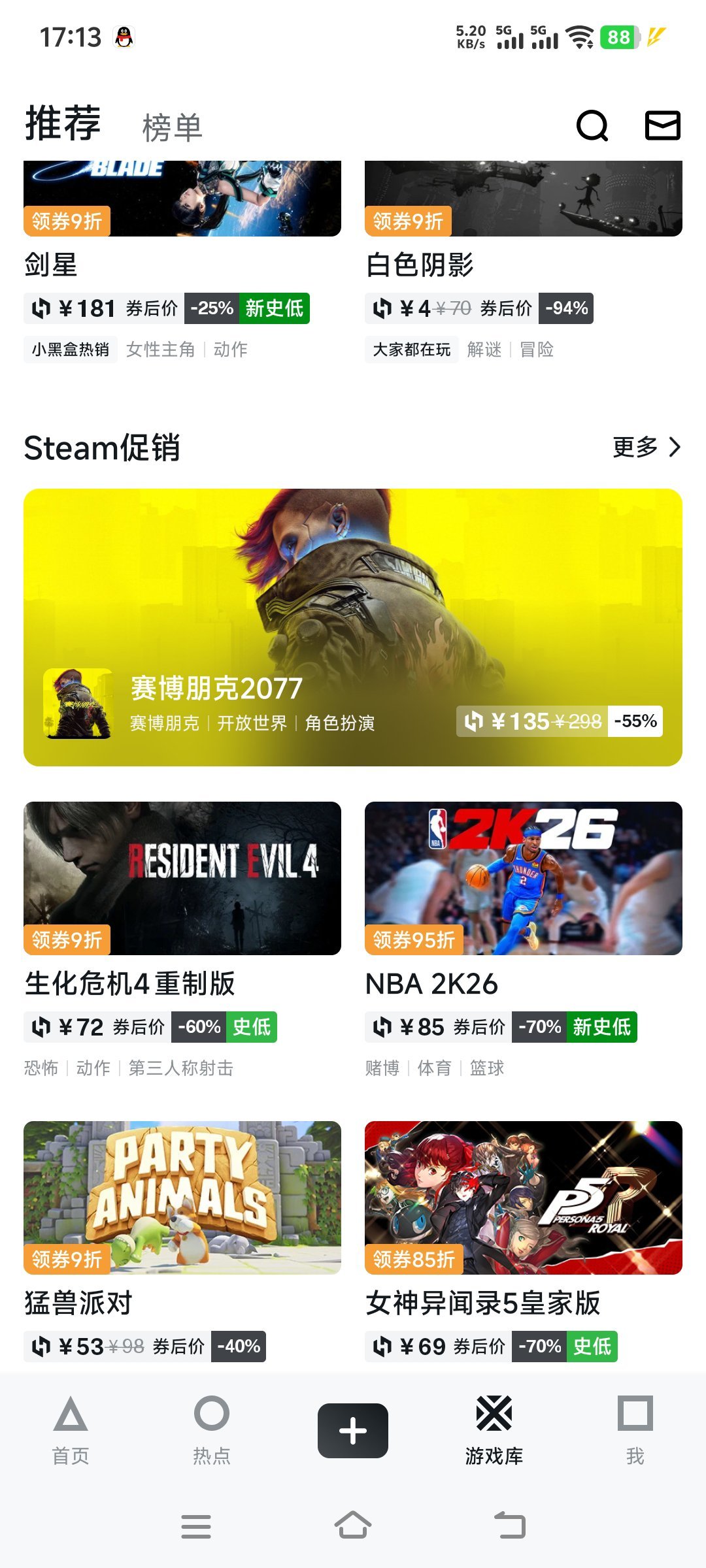Tap the plus button to create a post
This screenshot has width=706, height=1568.
[x=353, y=1431]
